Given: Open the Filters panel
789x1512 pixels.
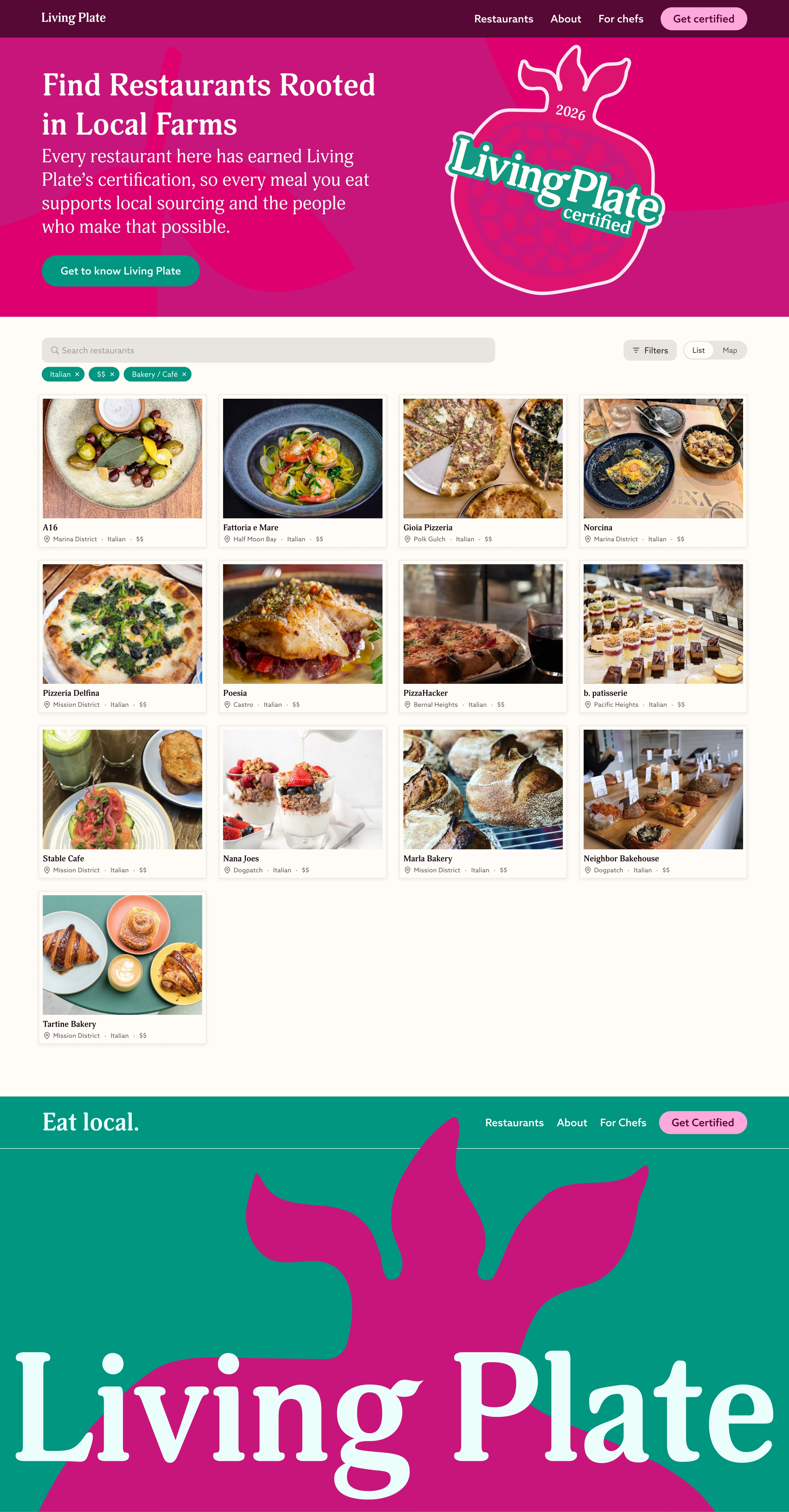Looking at the screenshot, I should [650, 350].
